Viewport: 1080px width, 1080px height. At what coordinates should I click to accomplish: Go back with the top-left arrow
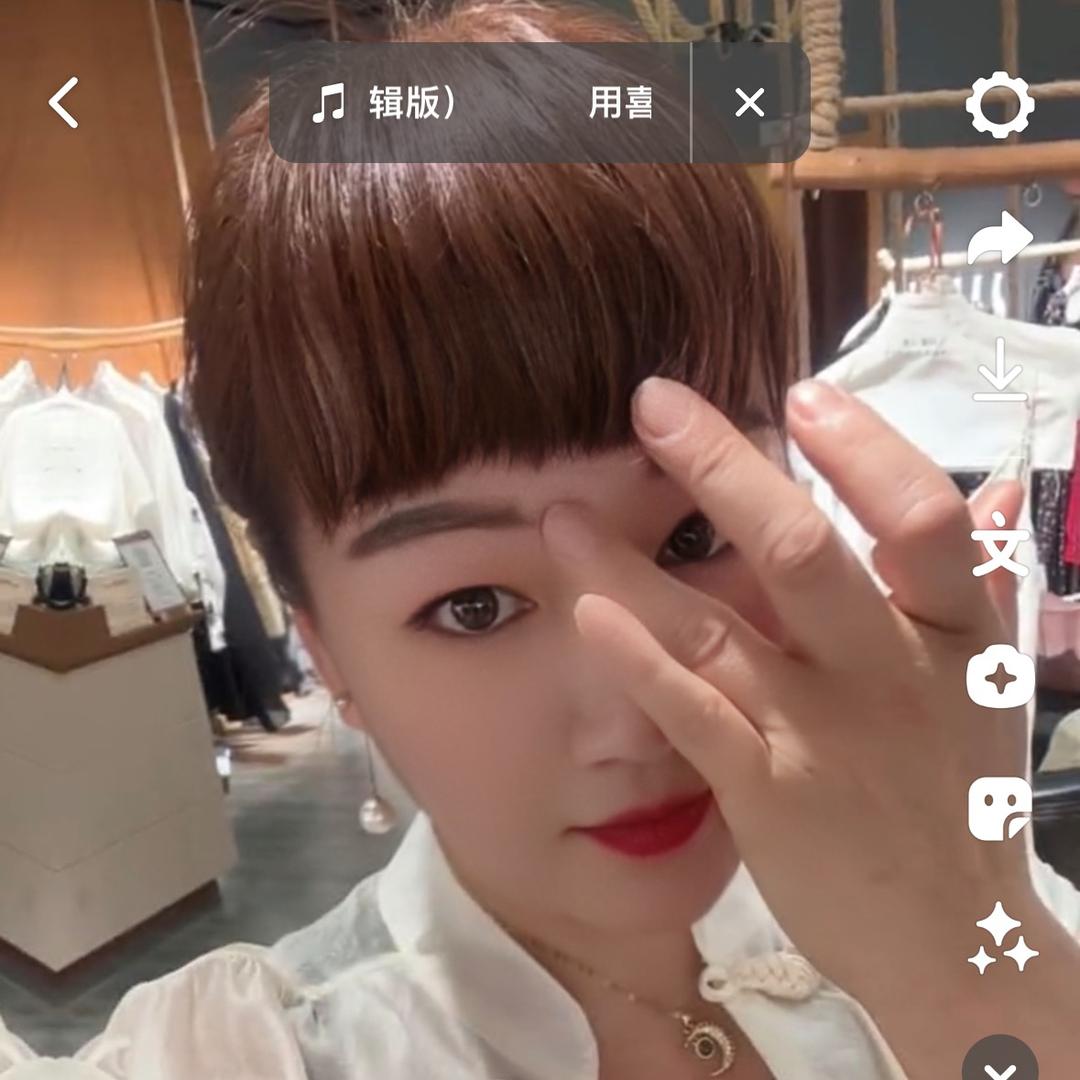pos(64,103)
